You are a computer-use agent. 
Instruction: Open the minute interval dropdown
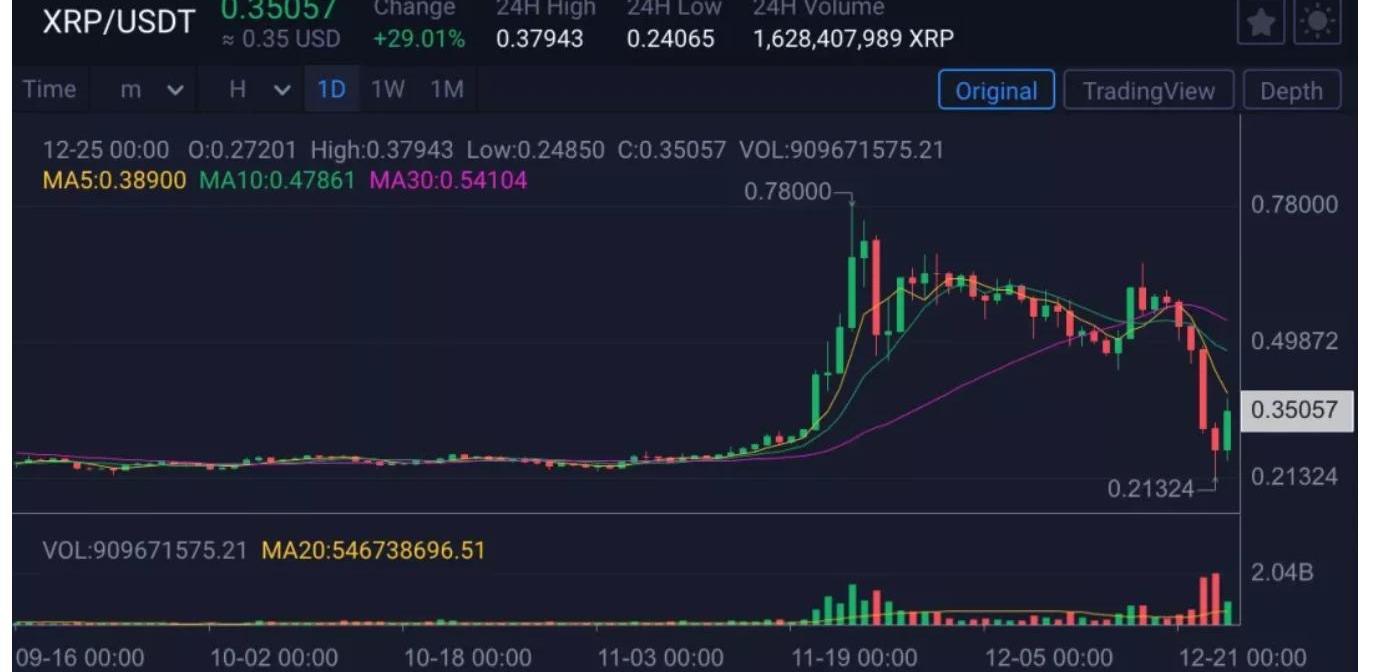(152, 90)
